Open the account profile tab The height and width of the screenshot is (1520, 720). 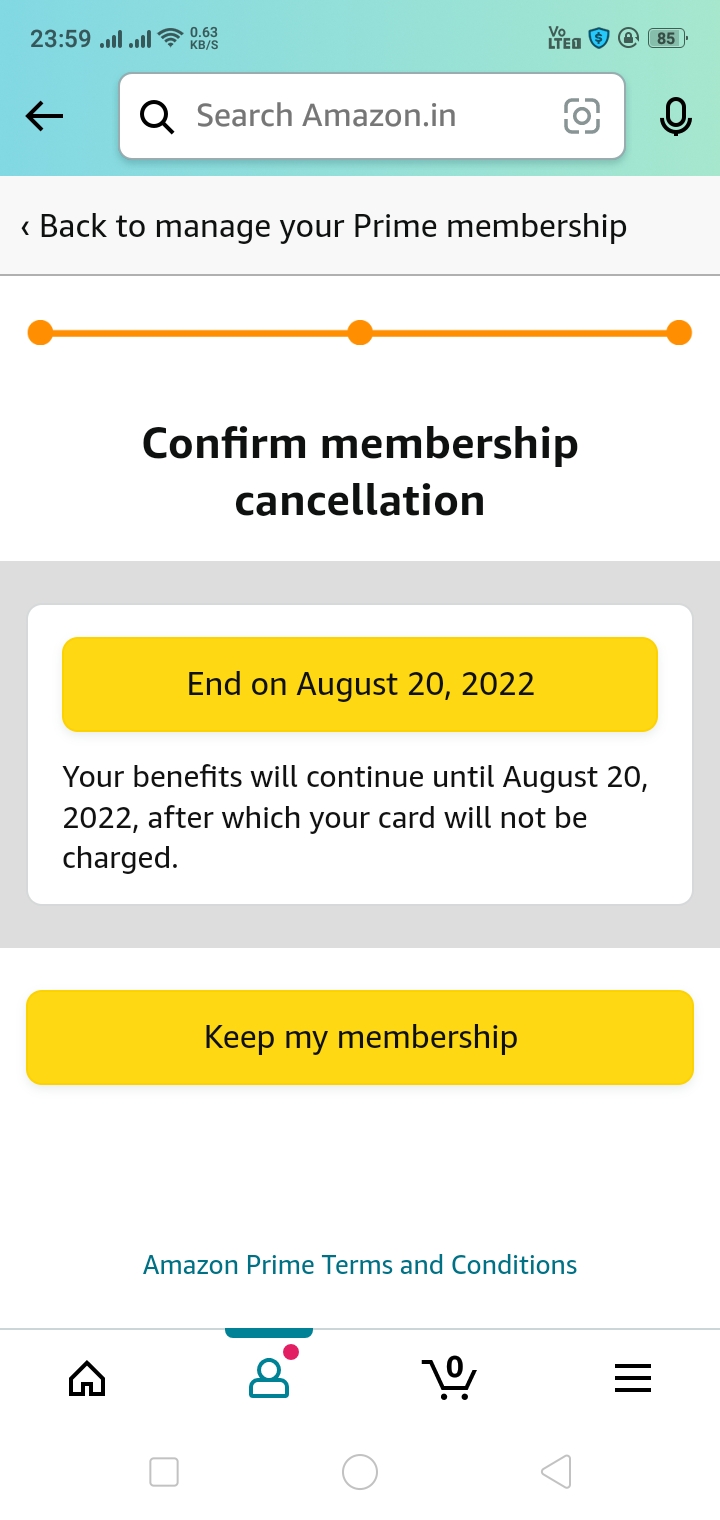coord(269,1378)
